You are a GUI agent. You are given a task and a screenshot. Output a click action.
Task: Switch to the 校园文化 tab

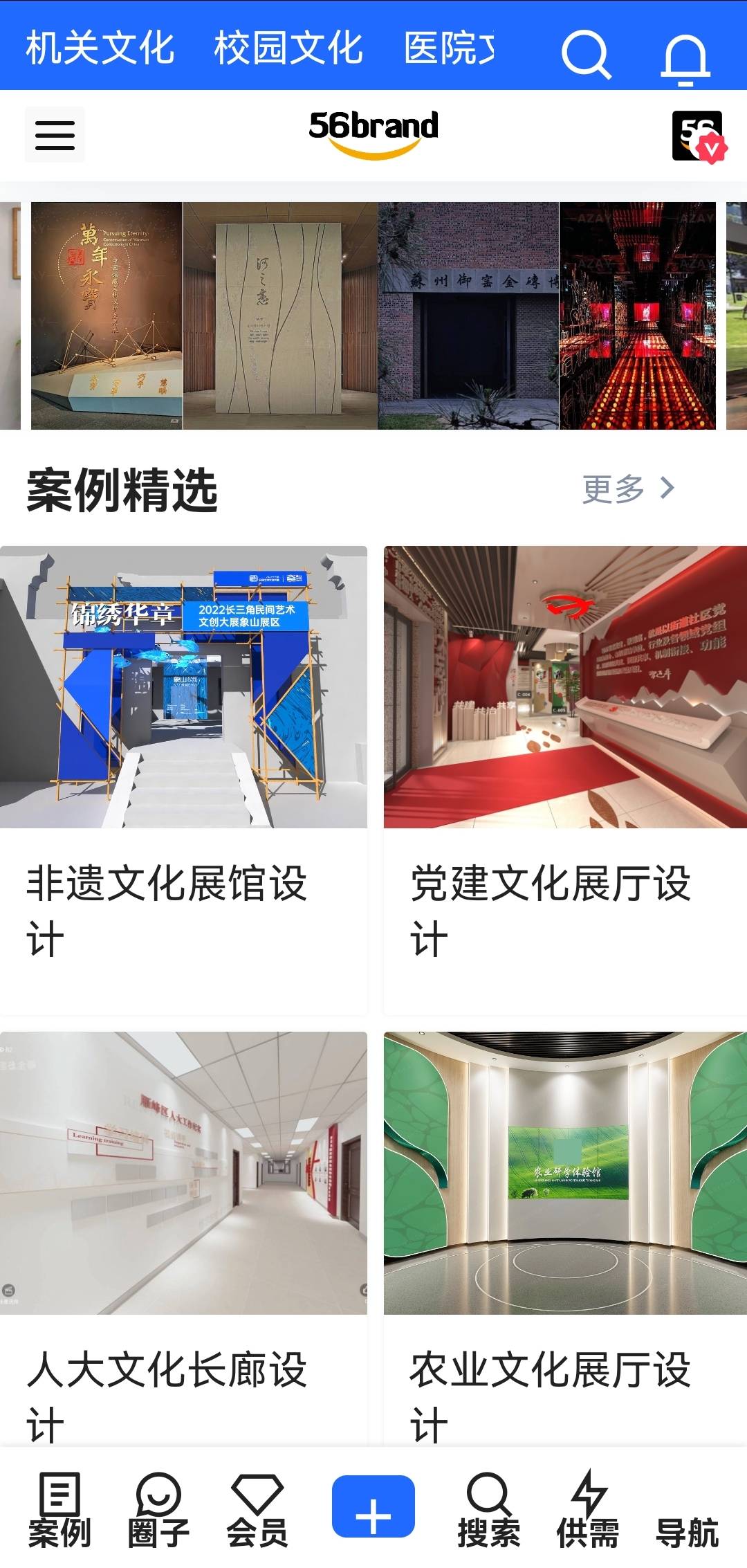click(x=288, y=48)
